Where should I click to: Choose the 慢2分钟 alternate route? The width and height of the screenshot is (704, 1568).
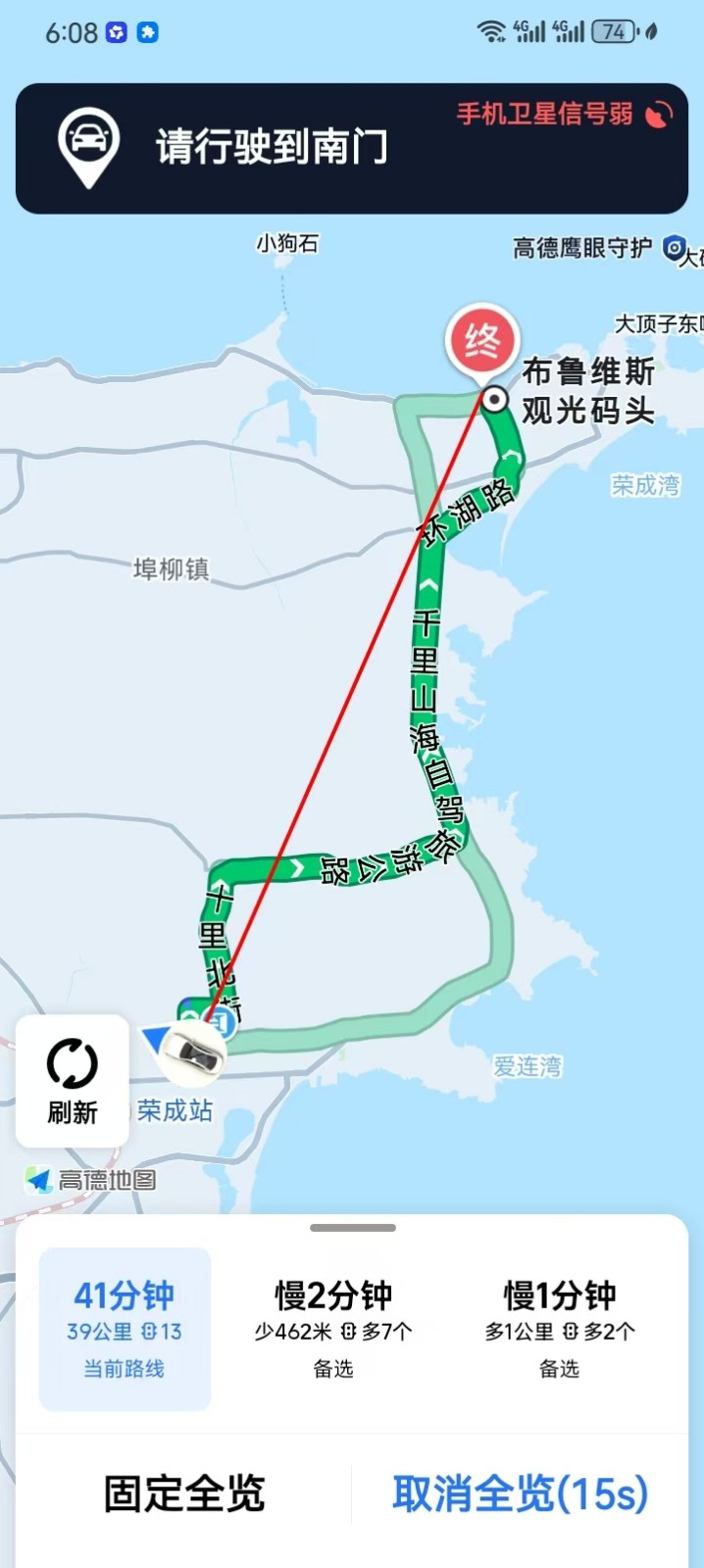pyautogui.click(x=333, y=1329)
